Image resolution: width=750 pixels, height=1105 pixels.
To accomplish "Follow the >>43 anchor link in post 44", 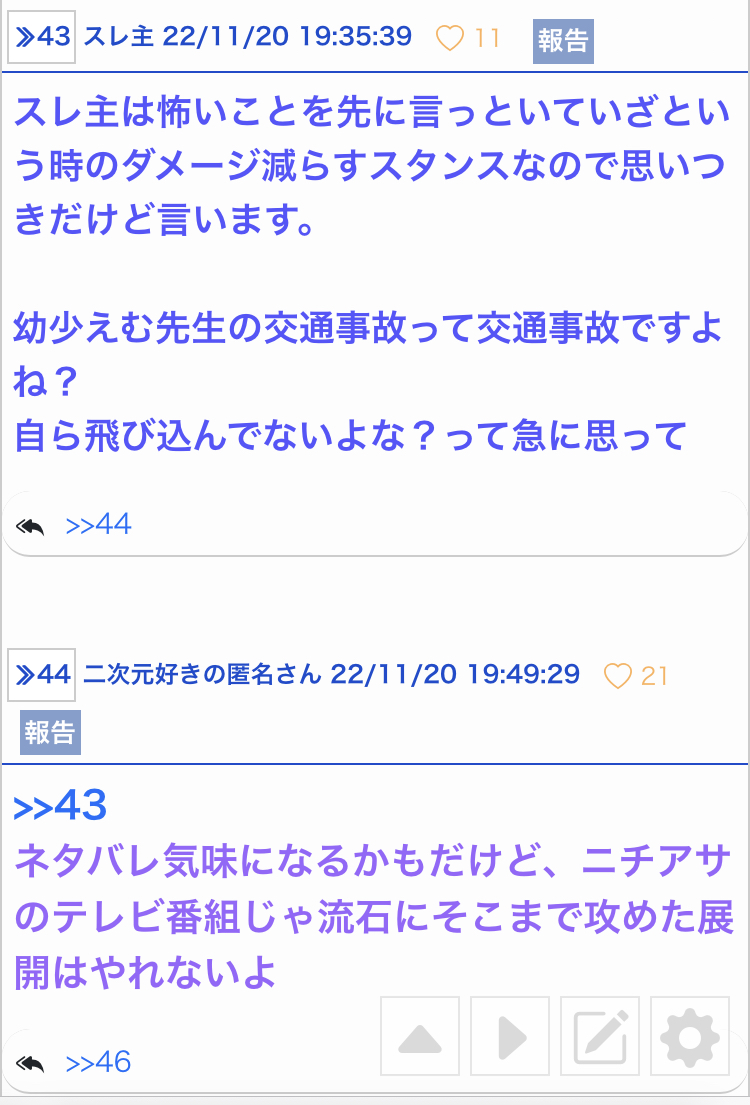I will [60, 805].
